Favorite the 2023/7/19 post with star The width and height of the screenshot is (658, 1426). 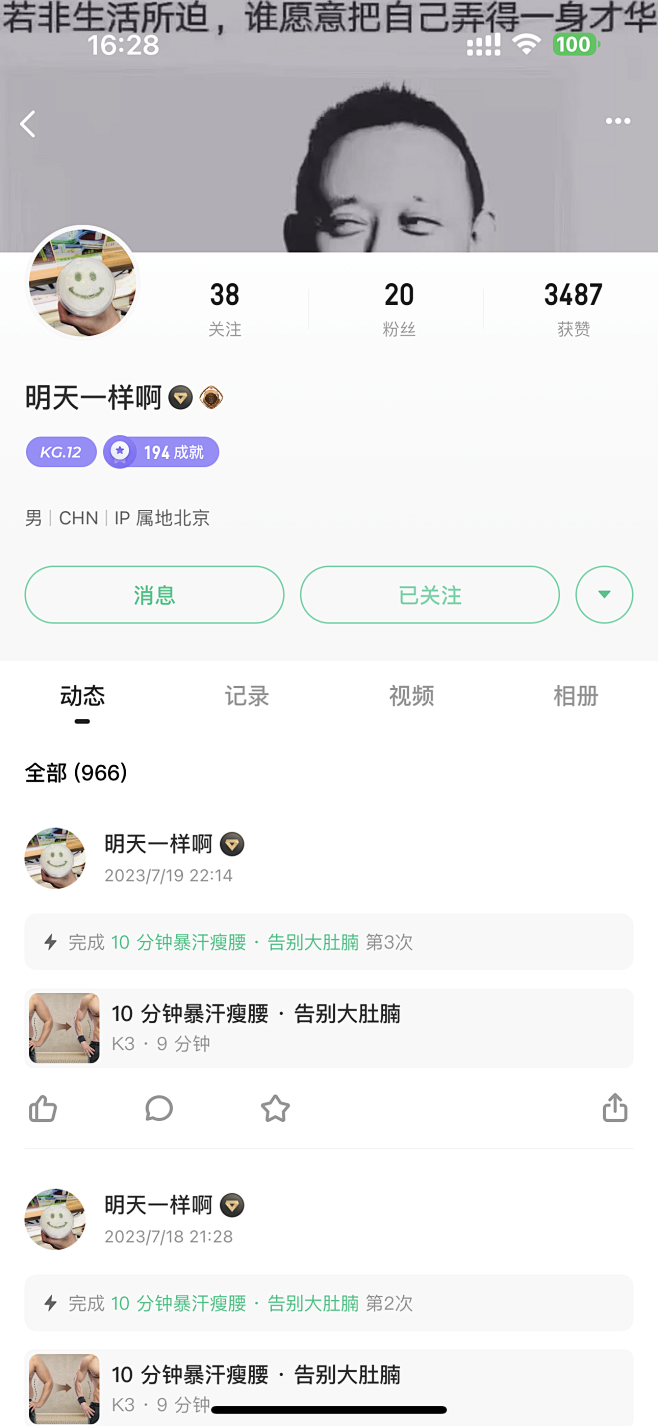[x=275, y=1108]
